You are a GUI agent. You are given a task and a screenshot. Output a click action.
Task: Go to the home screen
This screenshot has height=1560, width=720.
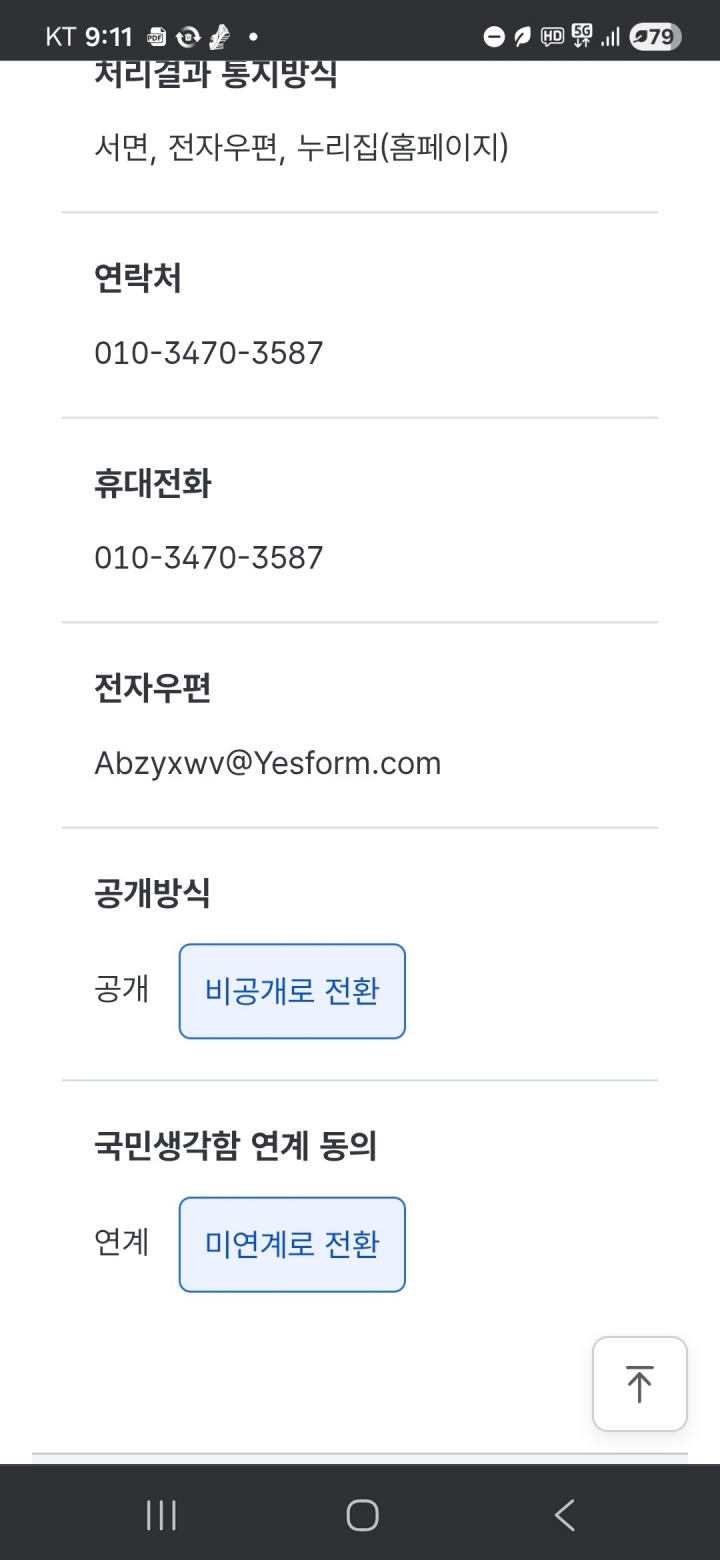pyautogui.click(x=362, y=1515)
